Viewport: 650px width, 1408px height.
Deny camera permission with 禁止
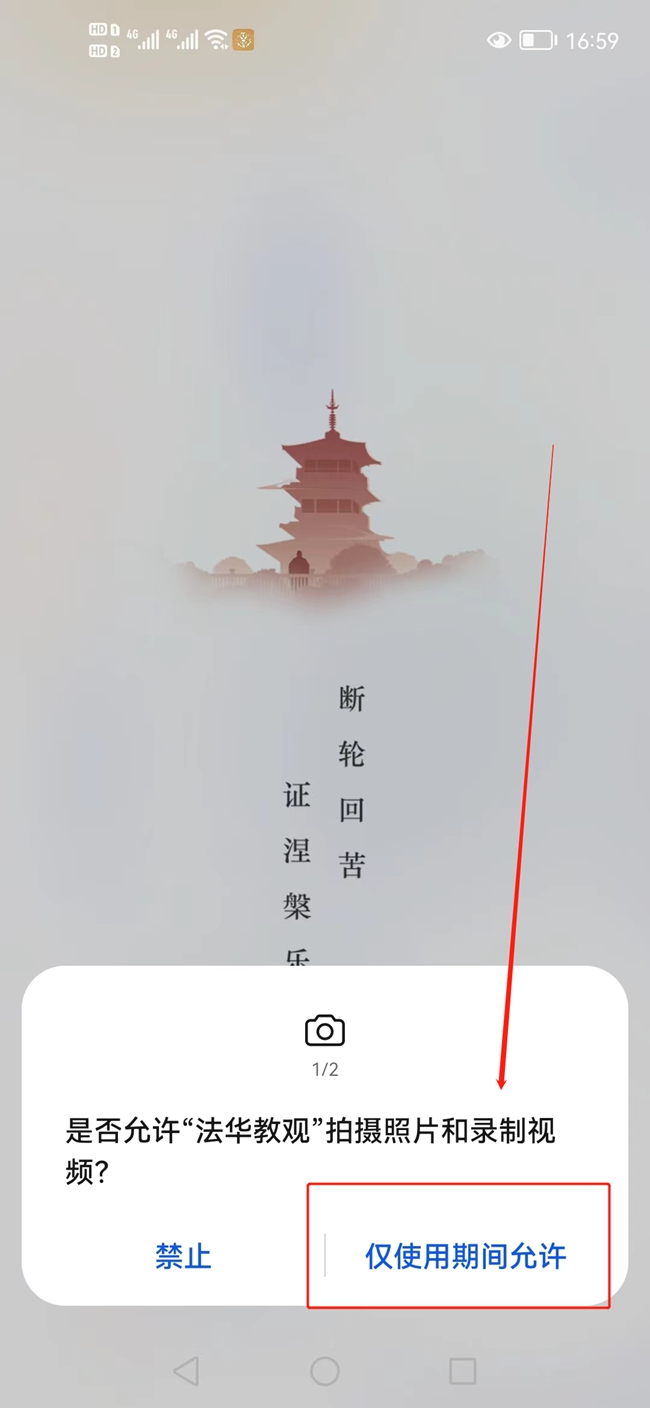tap(183, 1256)
